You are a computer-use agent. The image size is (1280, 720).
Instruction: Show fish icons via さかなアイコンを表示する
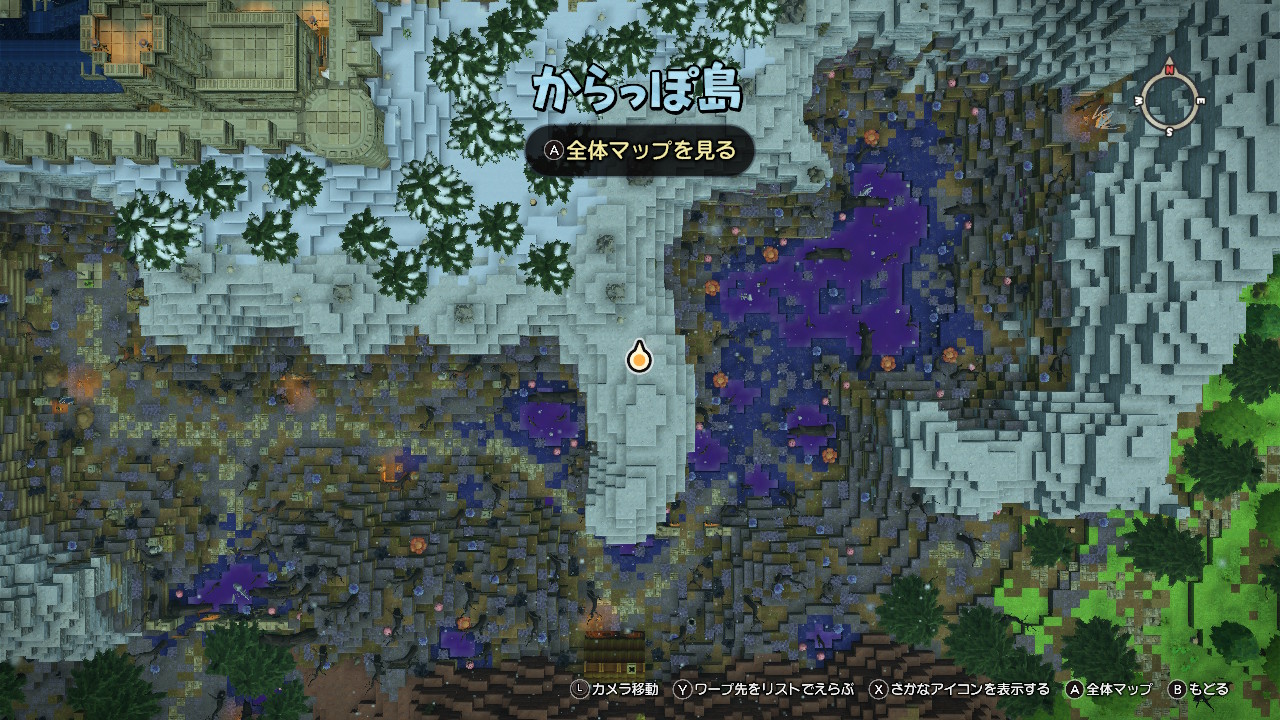click(959, 689)
